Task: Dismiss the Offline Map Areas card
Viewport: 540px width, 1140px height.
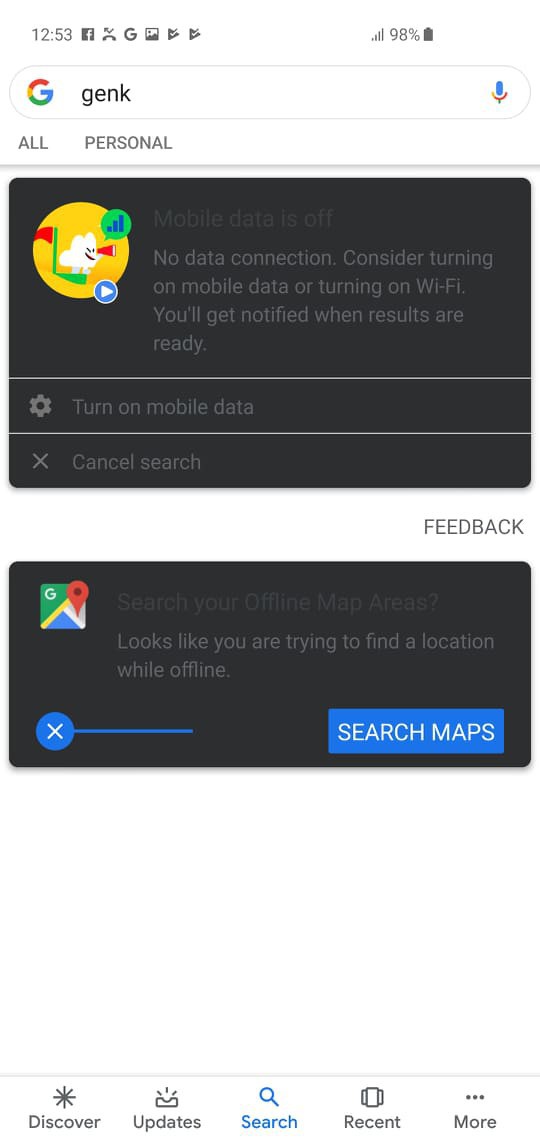Action: click(55, 731)
